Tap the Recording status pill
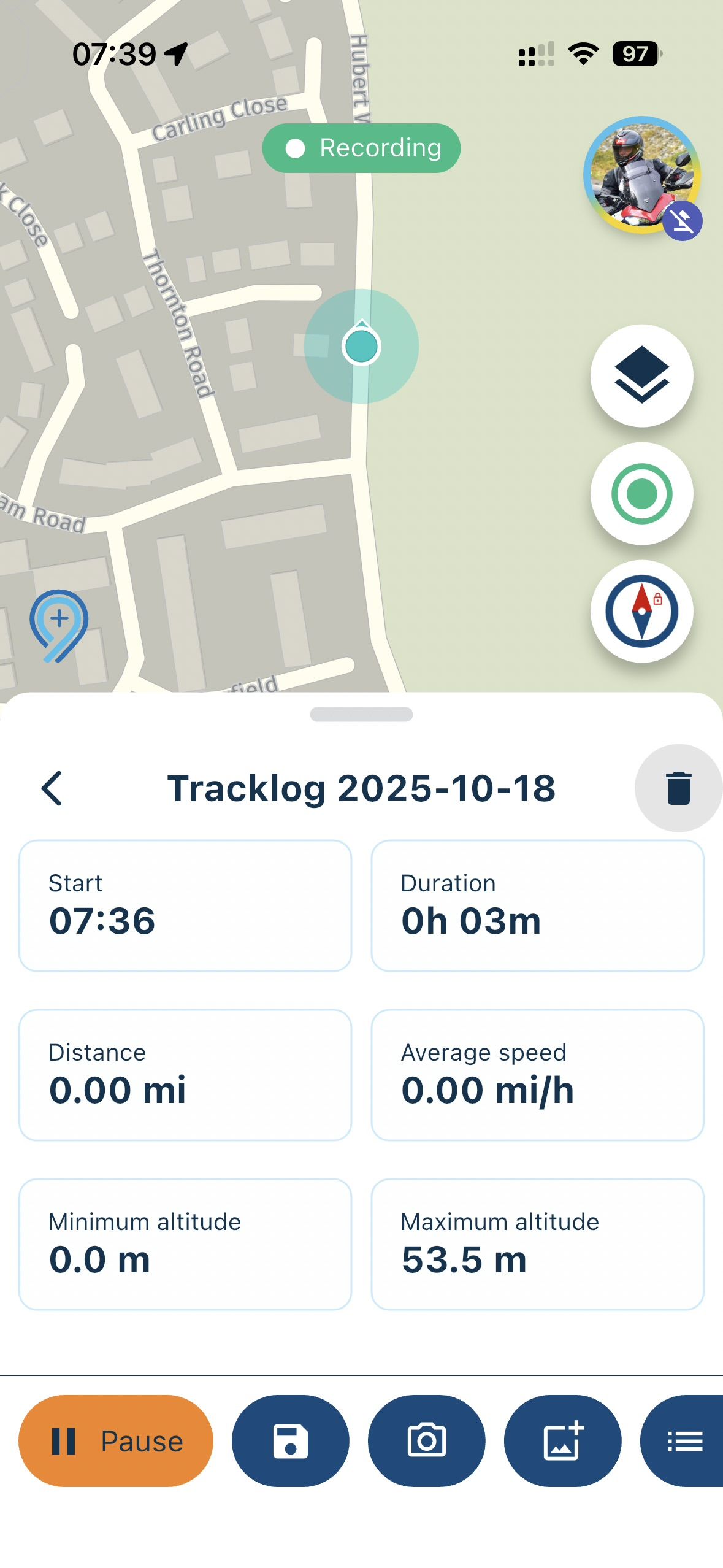 (361, 148)
